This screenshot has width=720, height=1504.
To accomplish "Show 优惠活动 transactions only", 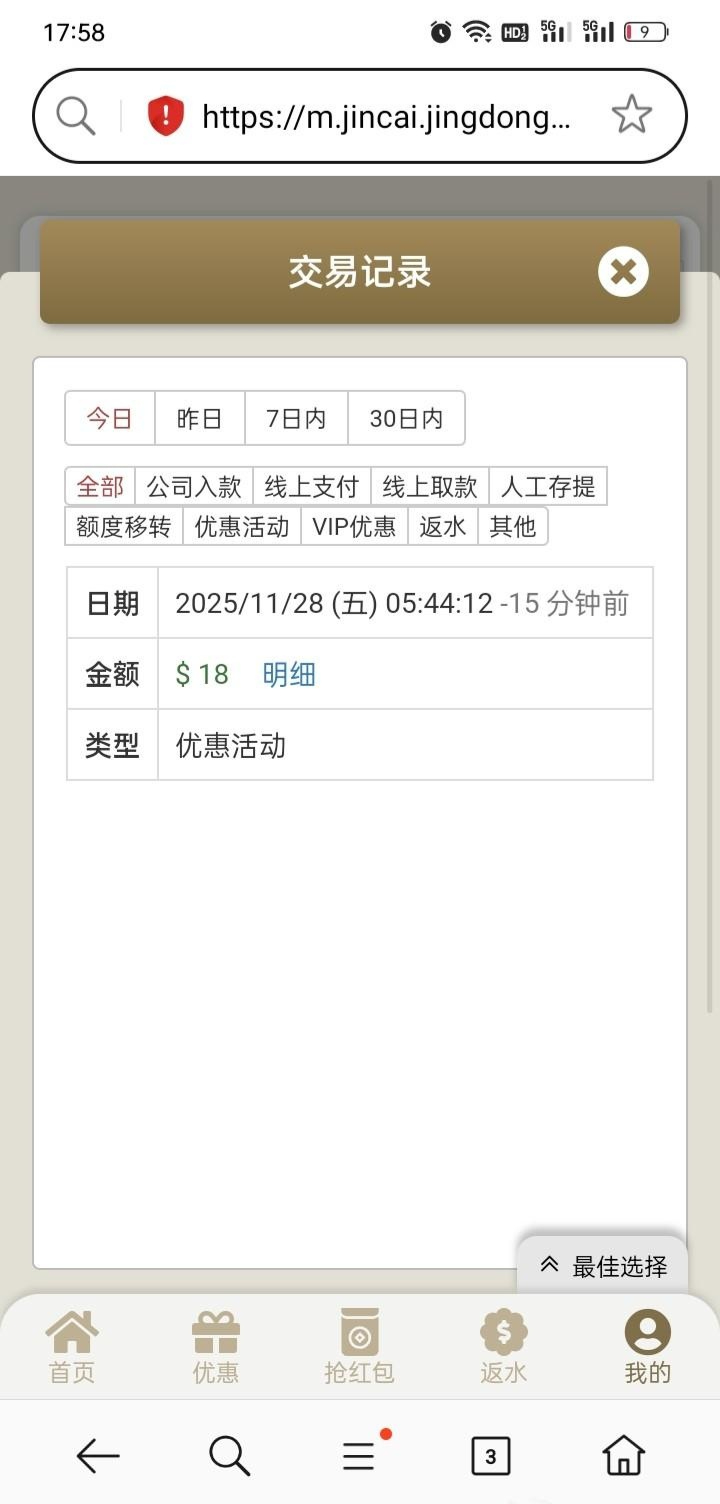I will [x=241, y=526].
